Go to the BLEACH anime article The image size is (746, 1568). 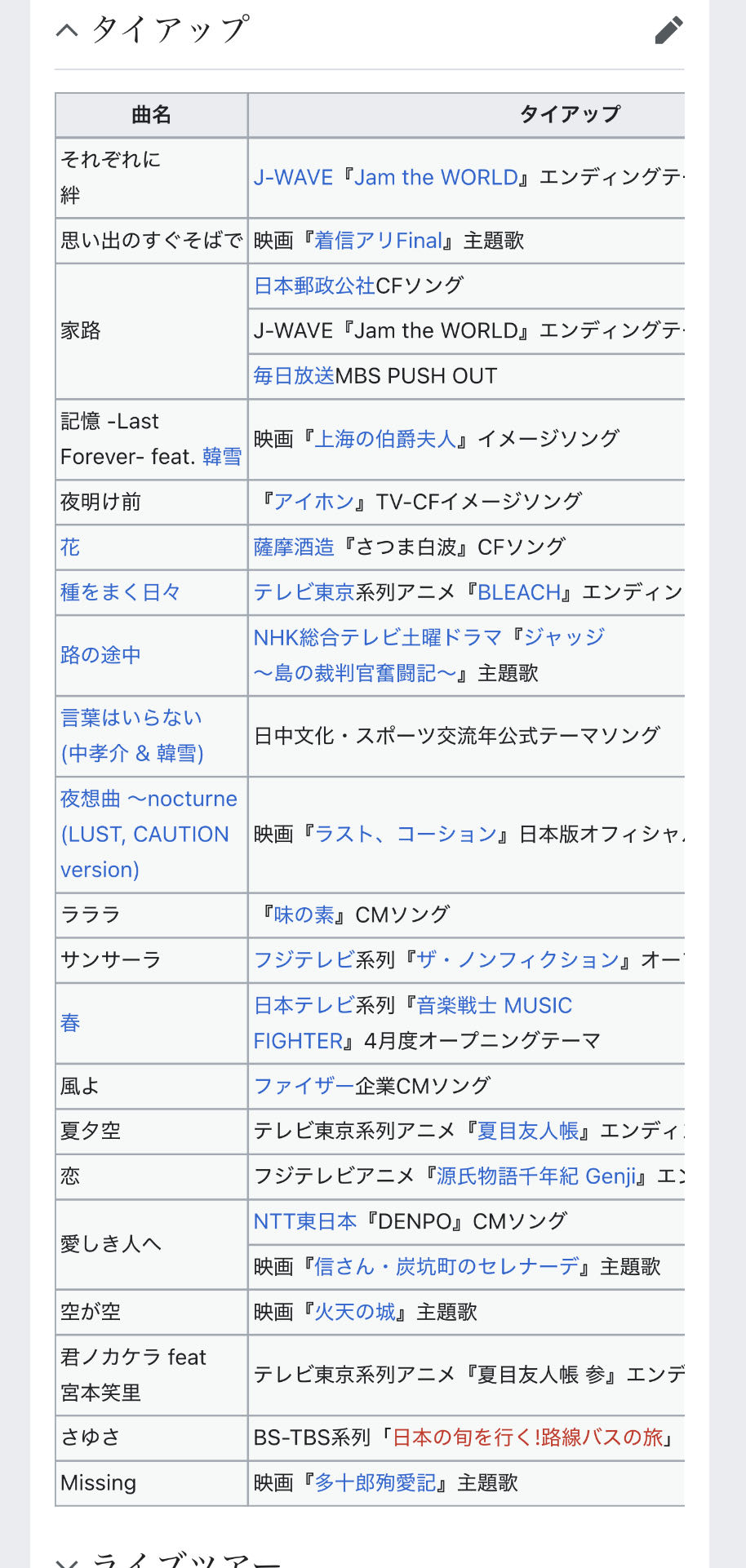tap(519, 592)
